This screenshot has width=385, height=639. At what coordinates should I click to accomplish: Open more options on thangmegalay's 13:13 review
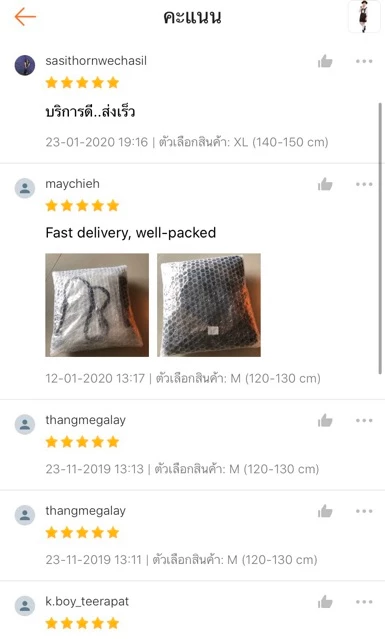tap(364, 421)
